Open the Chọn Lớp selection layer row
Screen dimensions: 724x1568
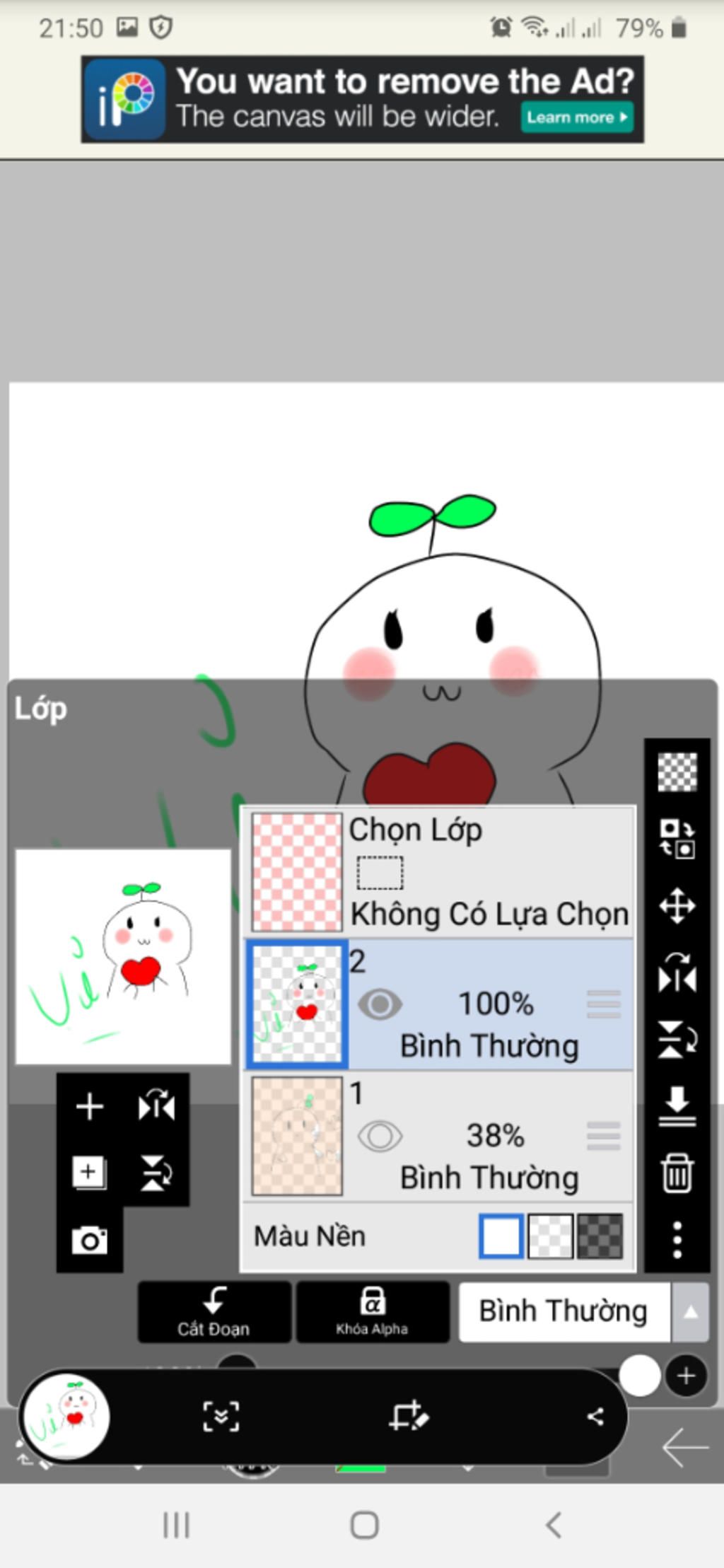click(438, 871)
